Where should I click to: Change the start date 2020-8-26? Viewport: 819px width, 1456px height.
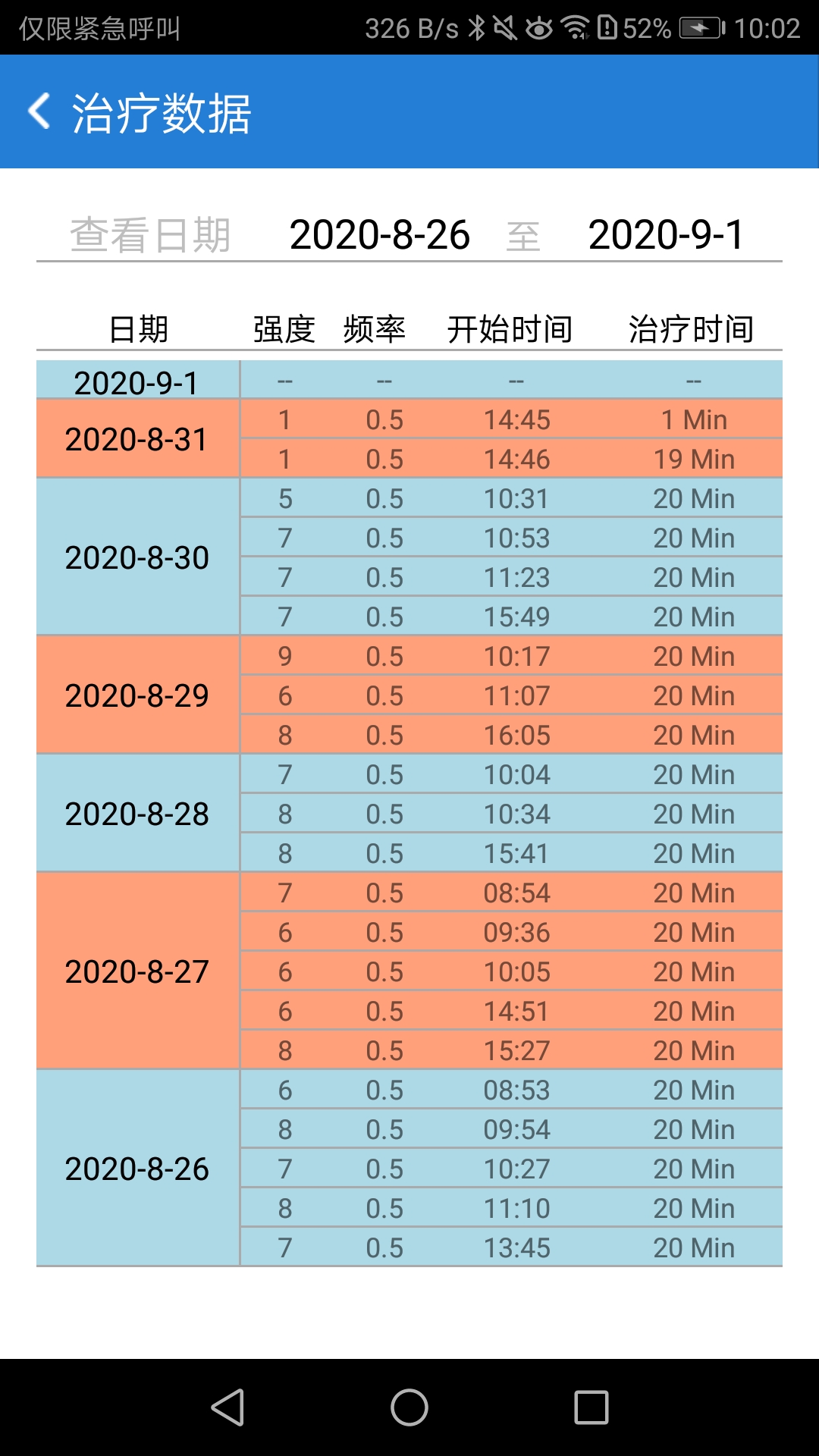379,234
